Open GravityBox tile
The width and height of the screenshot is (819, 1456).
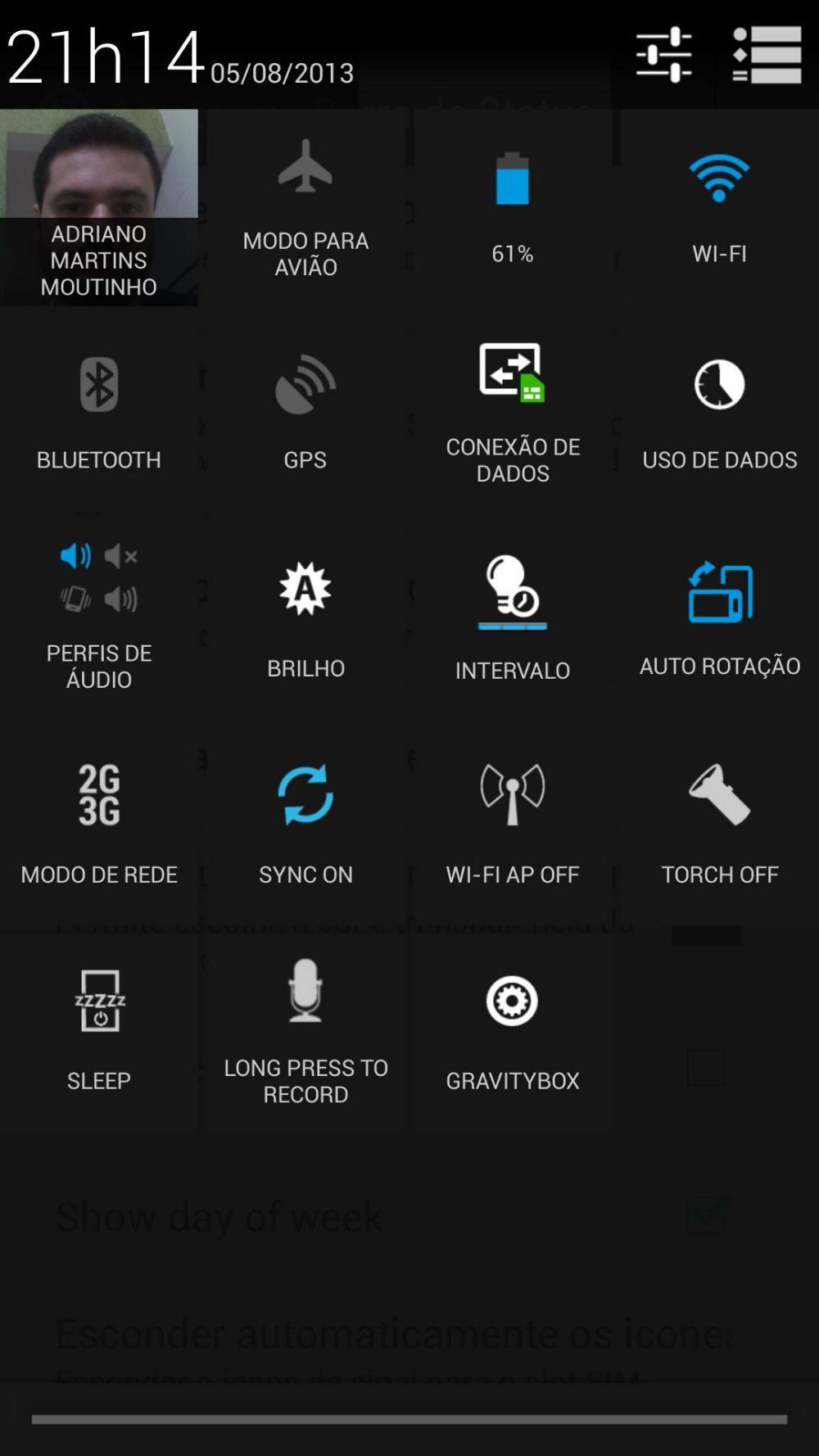[x=513, y=1034]
